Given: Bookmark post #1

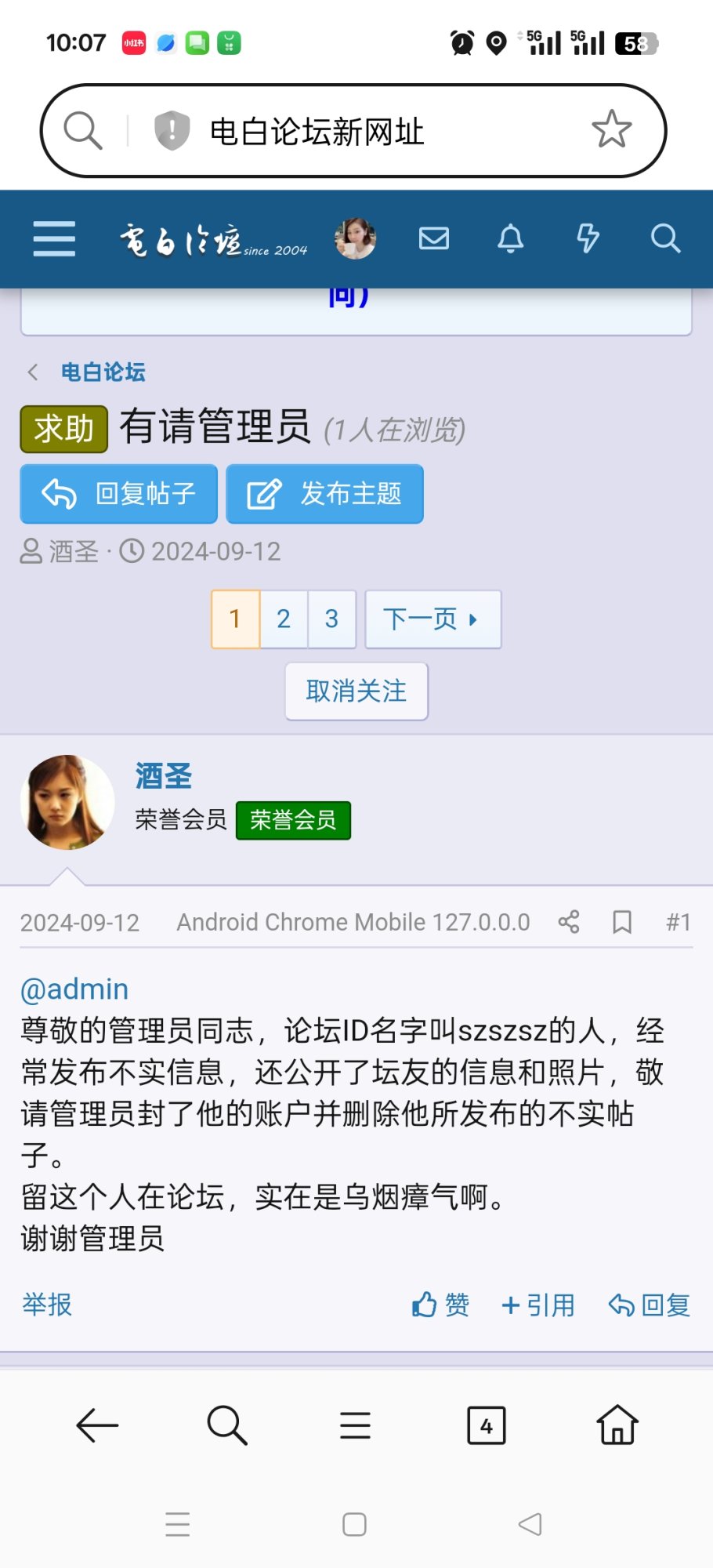Looking at the screenshot, I should [x=622, y=922].
